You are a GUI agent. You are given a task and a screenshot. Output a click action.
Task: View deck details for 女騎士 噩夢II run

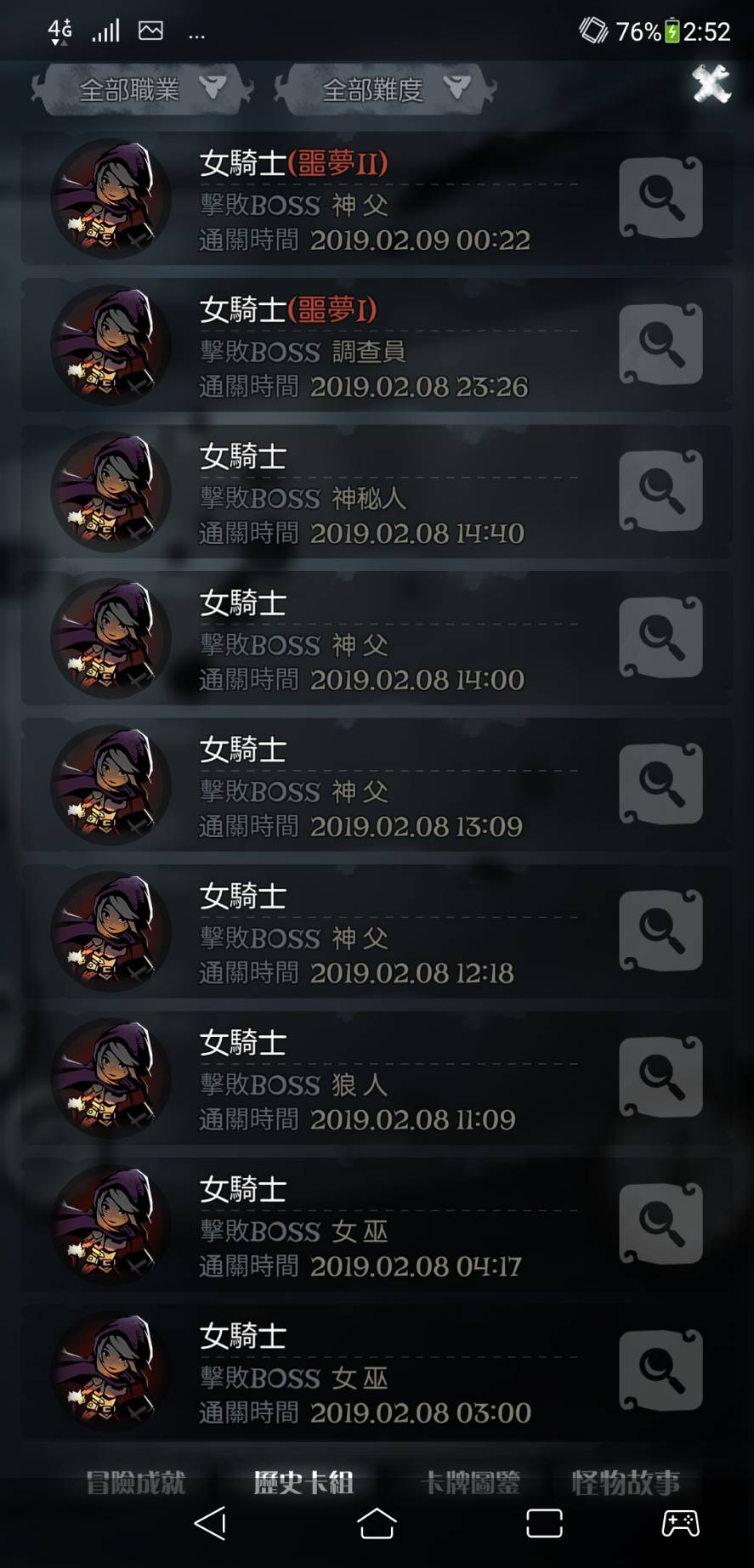pyautogui.click(x=660, y=198)
